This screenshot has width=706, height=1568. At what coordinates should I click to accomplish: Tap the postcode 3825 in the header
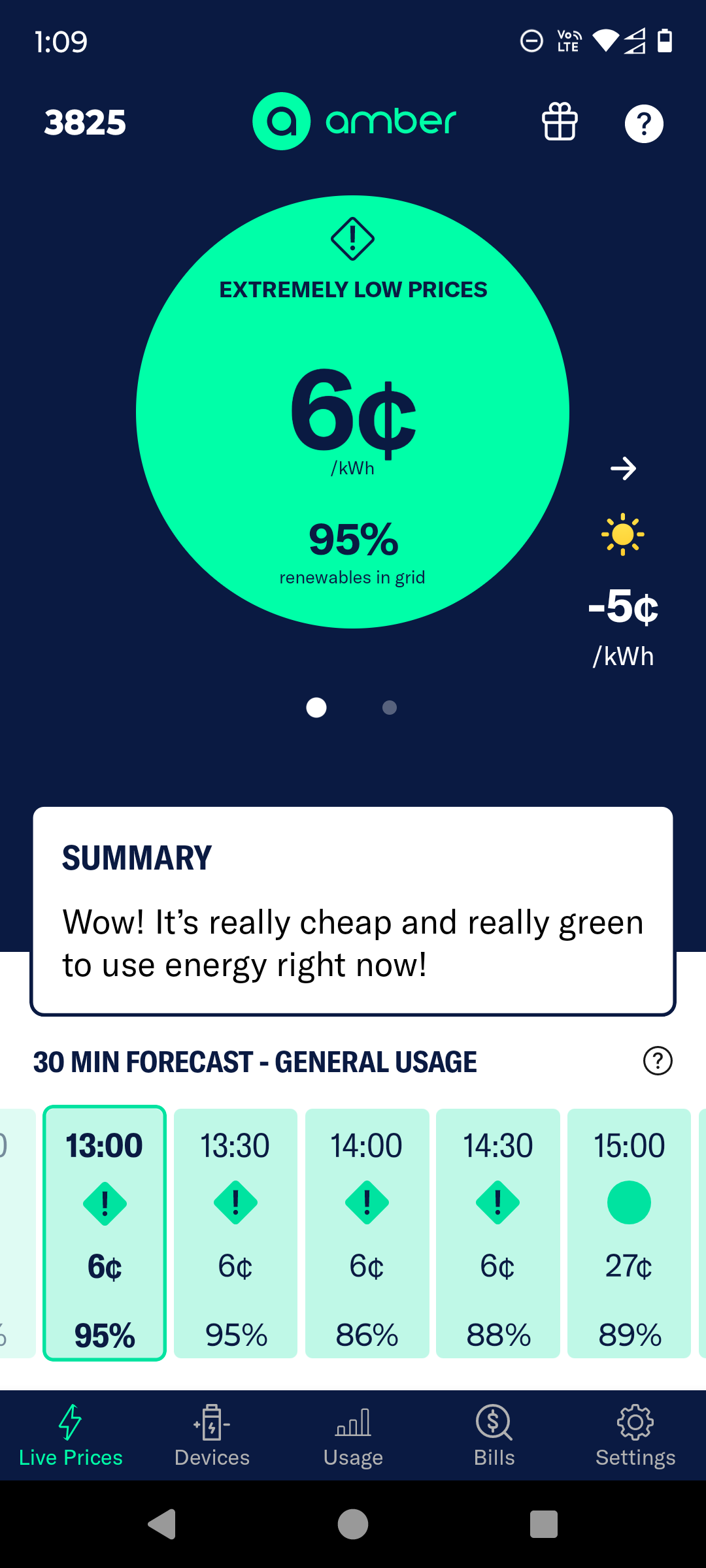85,123
